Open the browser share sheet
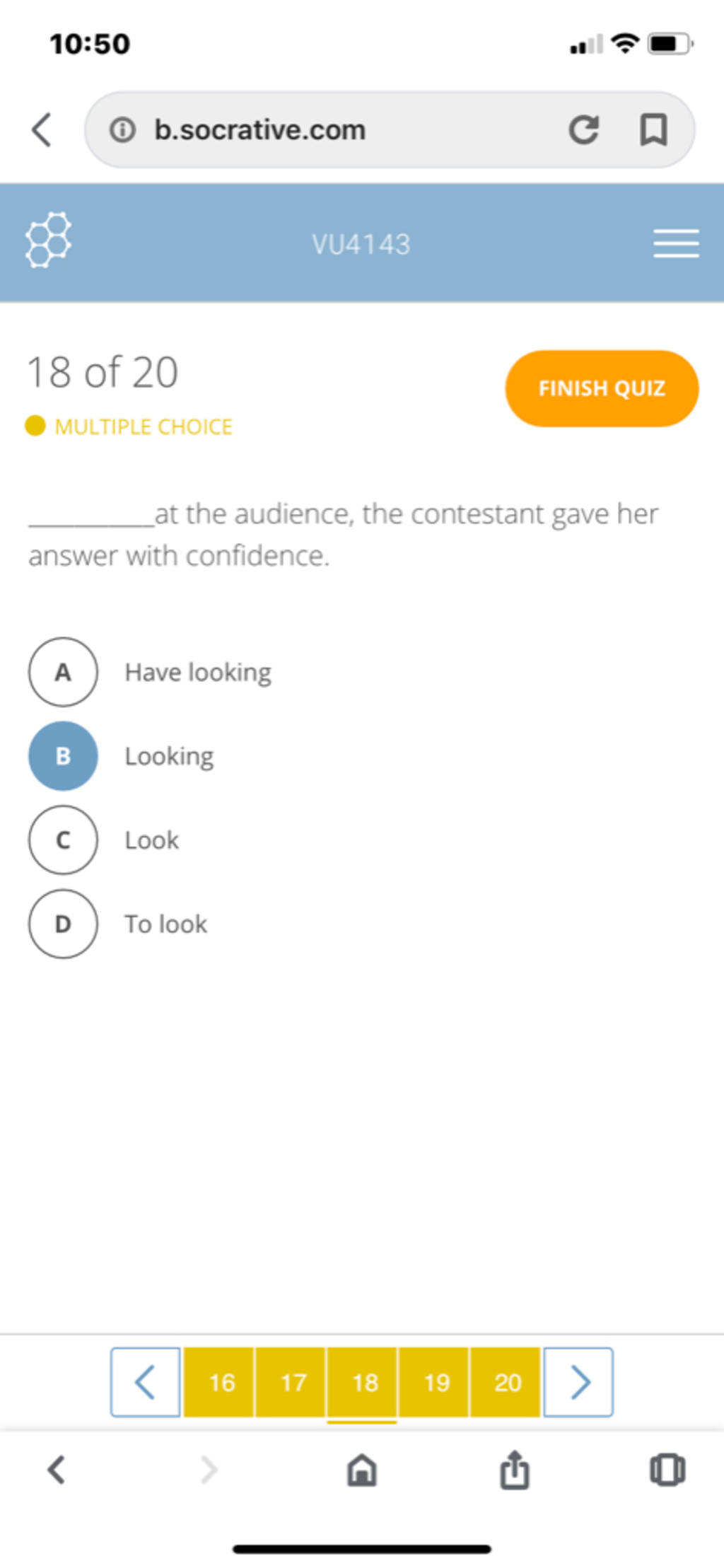This screenshot has height=1568, width=724. coord(515,1470)
